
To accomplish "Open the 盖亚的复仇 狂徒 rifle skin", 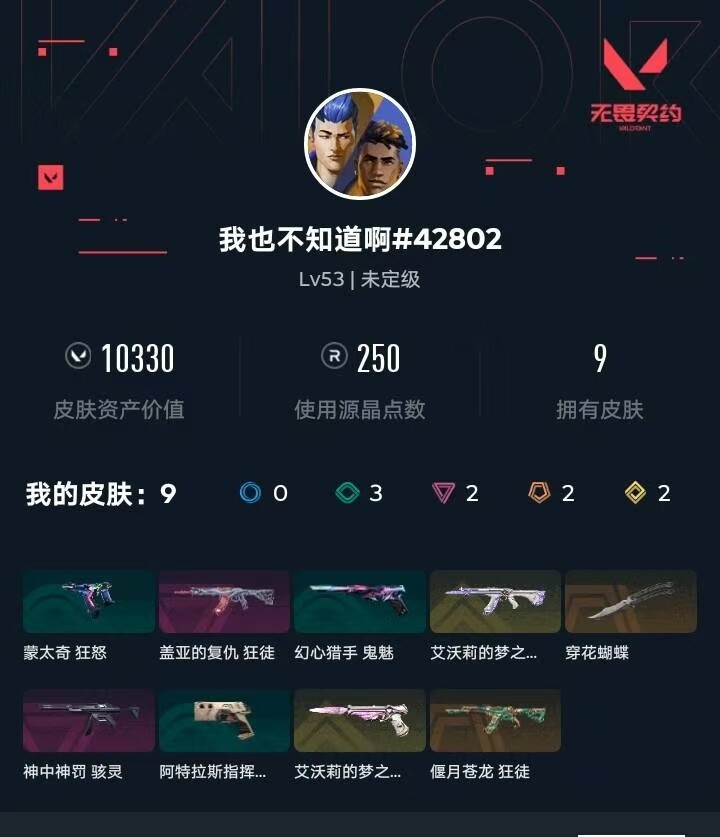I will coord(223,602).
